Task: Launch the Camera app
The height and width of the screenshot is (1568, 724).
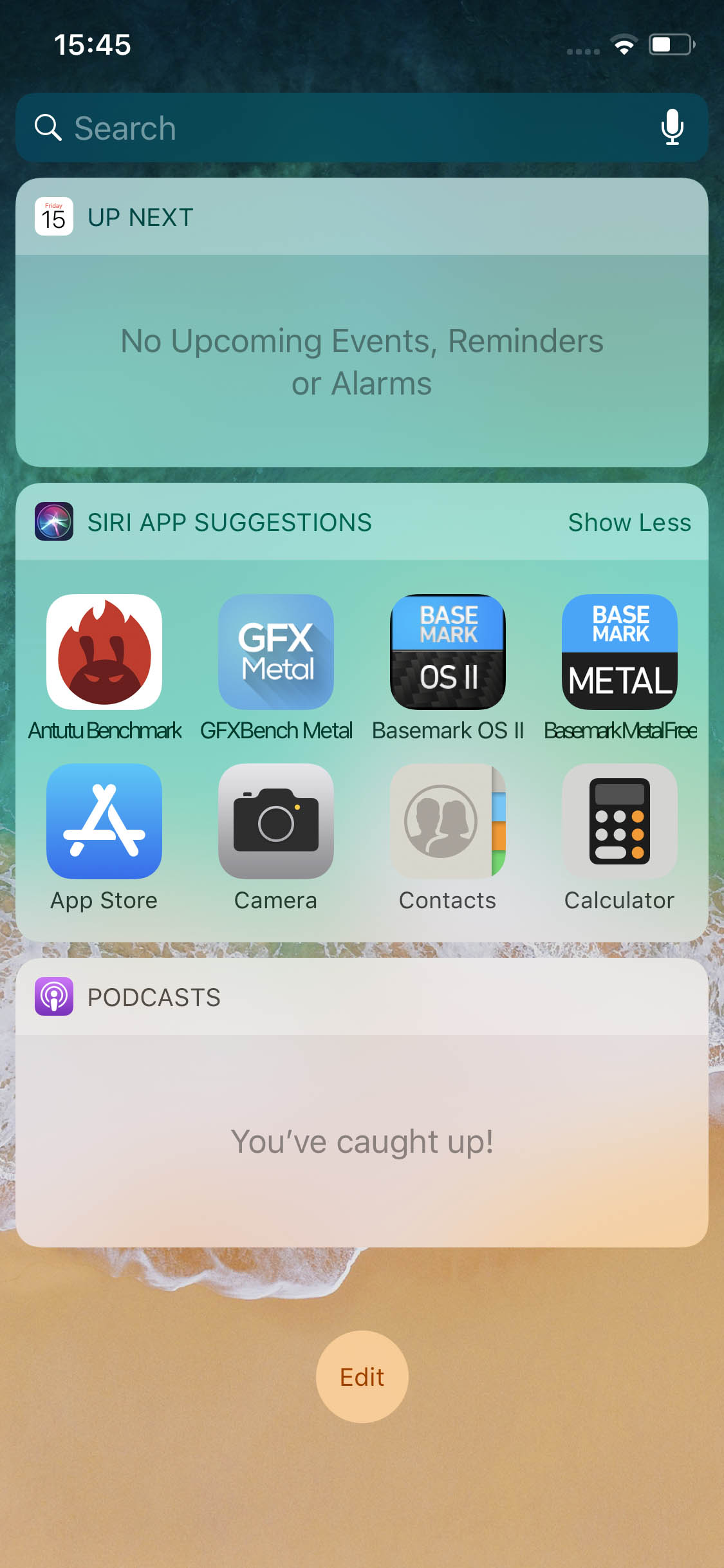Action: tap(276, 821)
